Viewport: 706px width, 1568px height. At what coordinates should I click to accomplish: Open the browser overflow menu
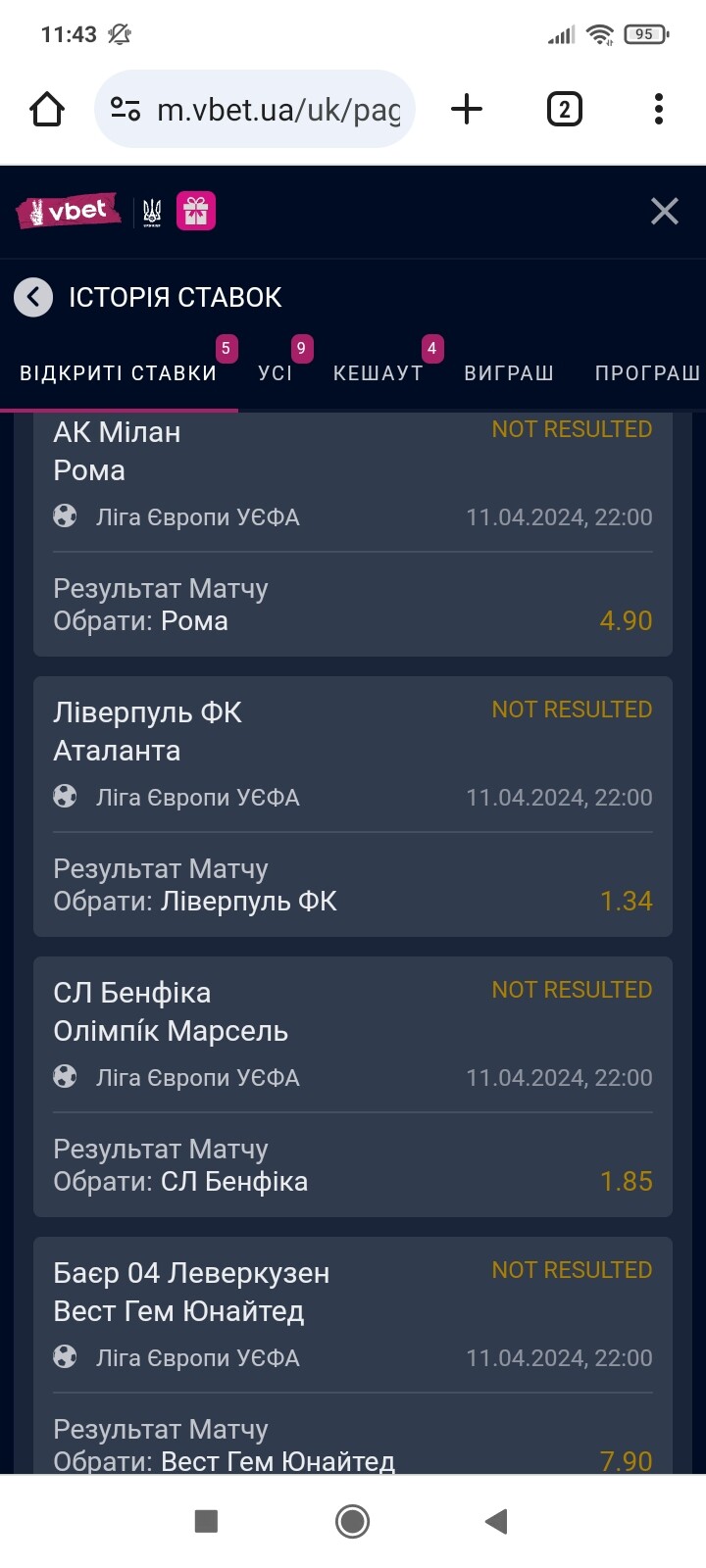pos(659,109)
